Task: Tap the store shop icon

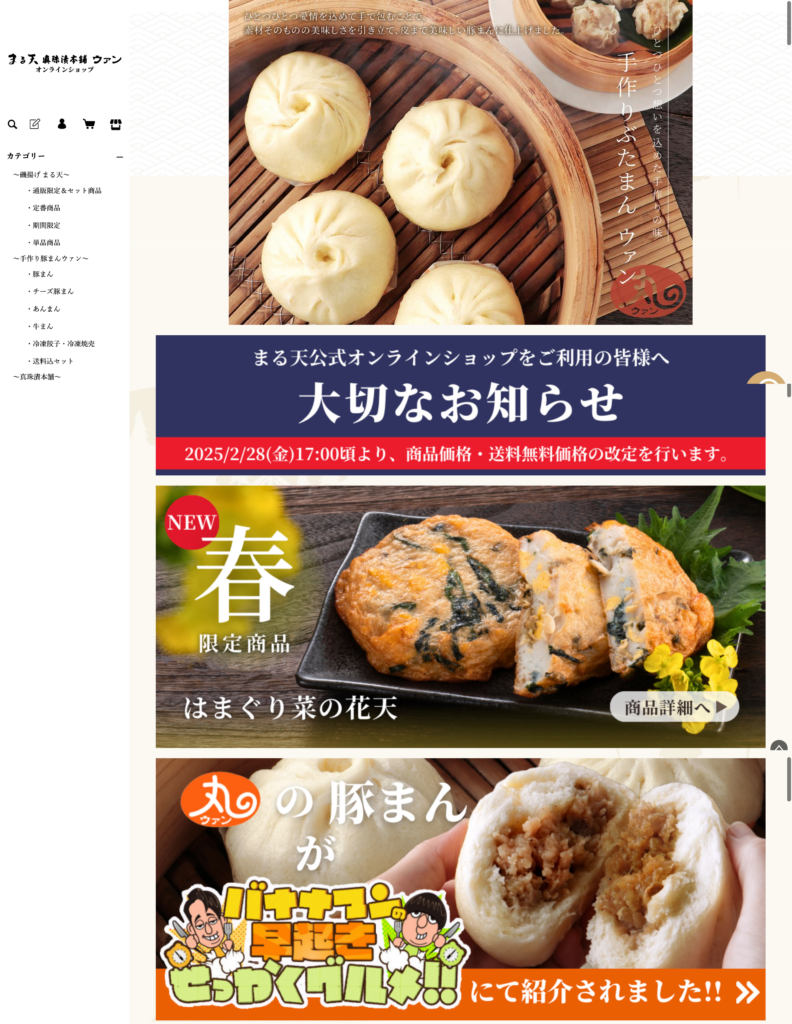Action: [x=116, y=124]
